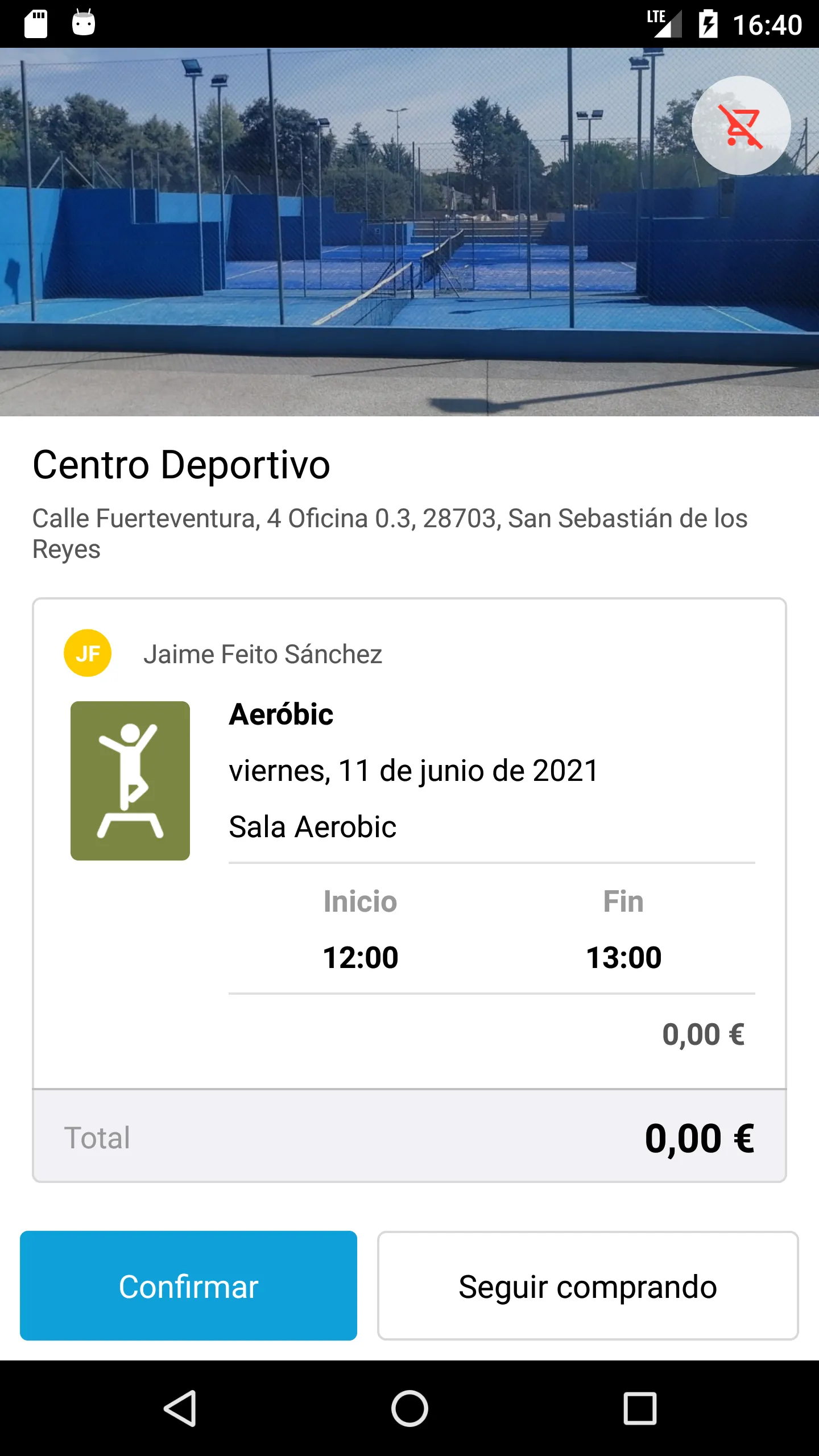Click Jaime Feito Sánchez name
Image resolution: width=819 pixels, height=1456 pixels.
click(263, 654)
